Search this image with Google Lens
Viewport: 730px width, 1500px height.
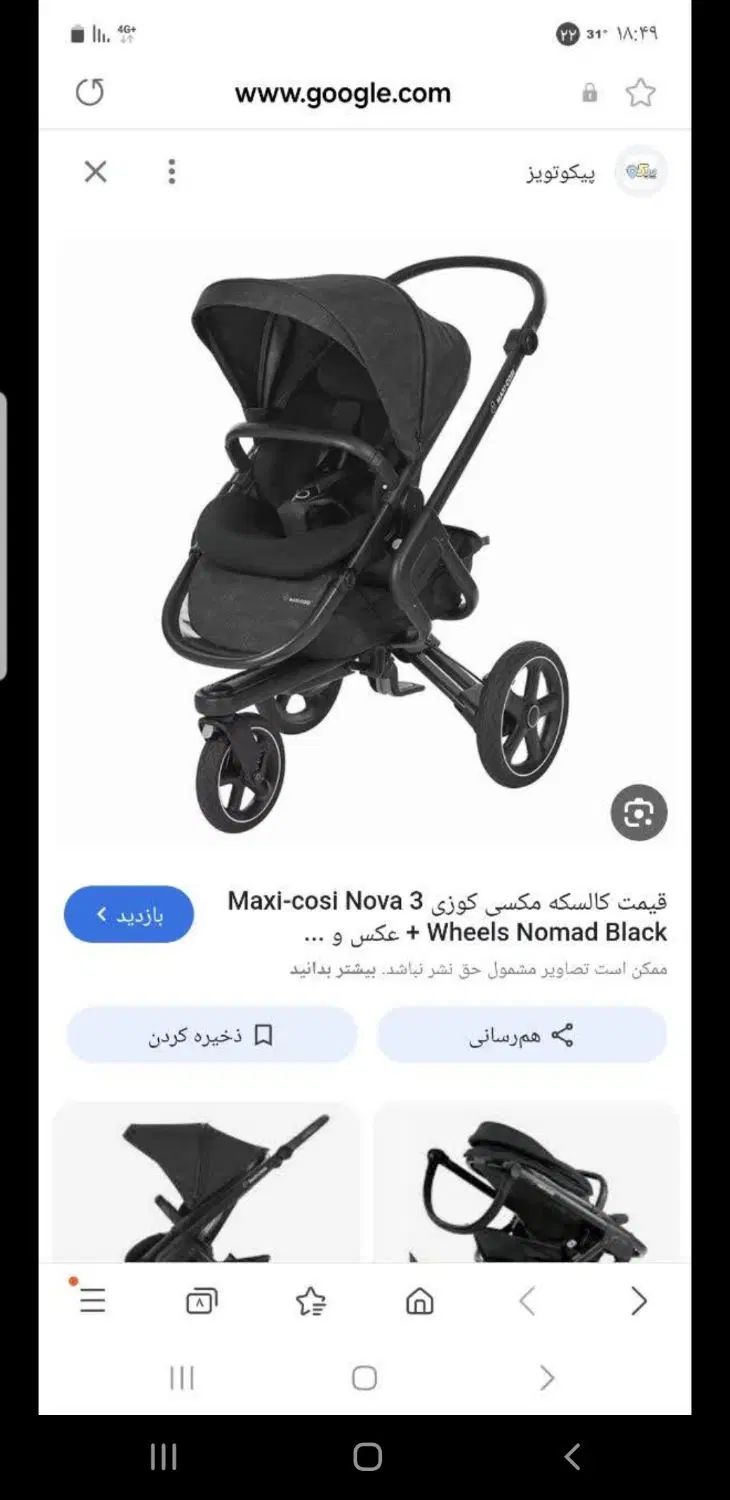click(638, 812)
